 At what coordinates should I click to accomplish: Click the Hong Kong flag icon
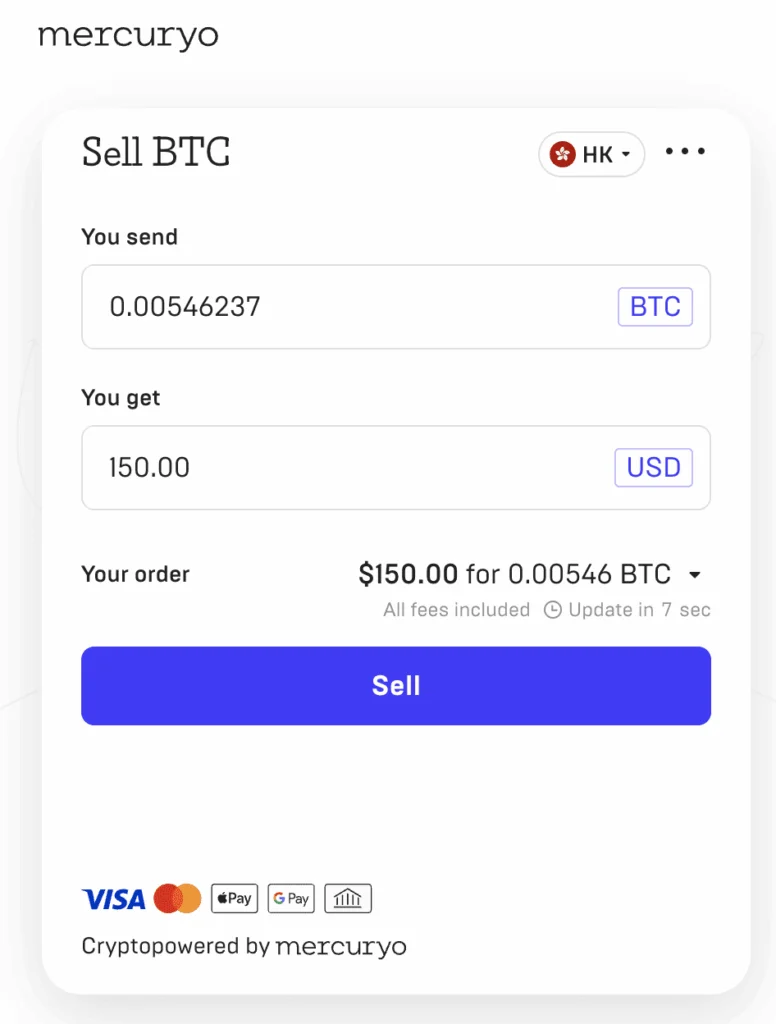[x=564, y=154]
